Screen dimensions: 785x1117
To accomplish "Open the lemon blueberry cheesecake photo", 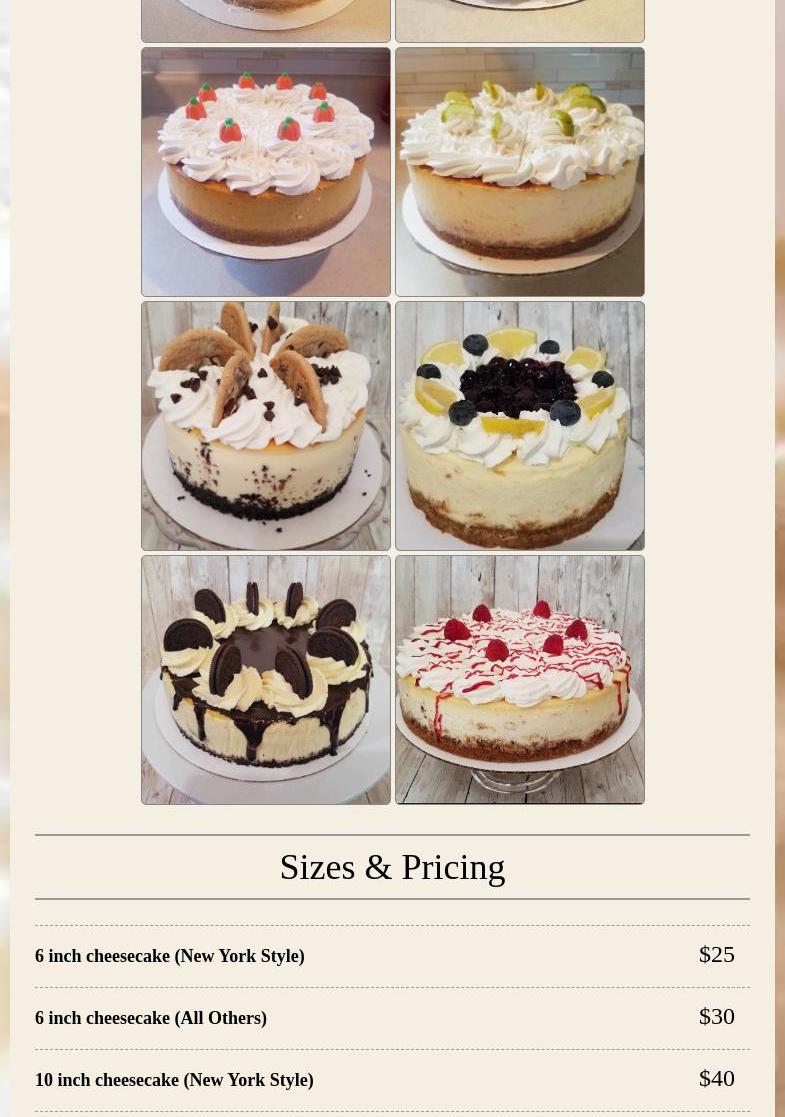I will pyautogui.click(x=520, y=426).
